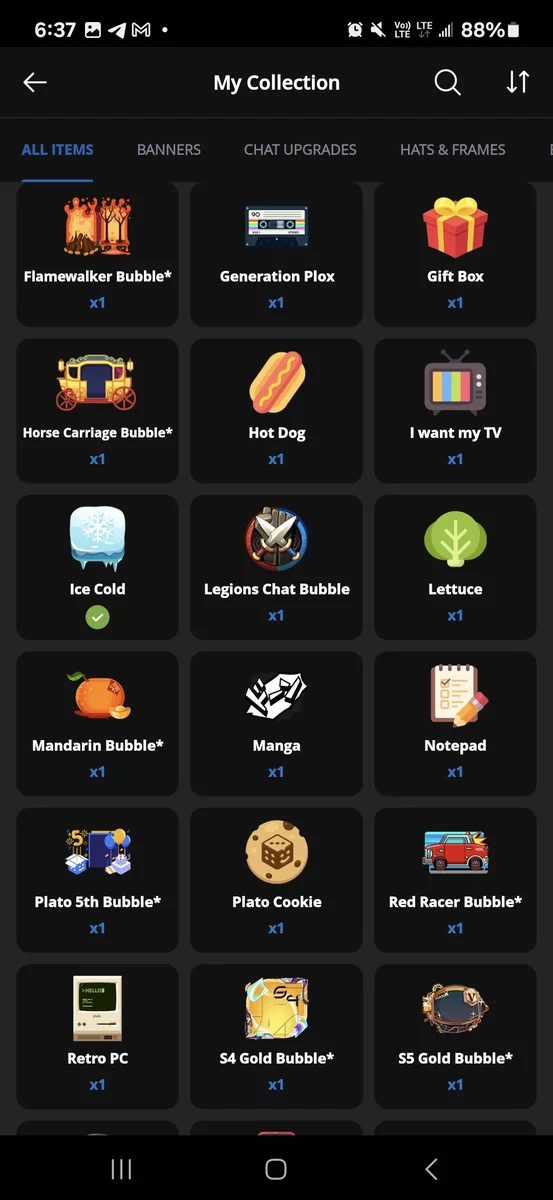Open the Manga item

click(x=276, y=723)
